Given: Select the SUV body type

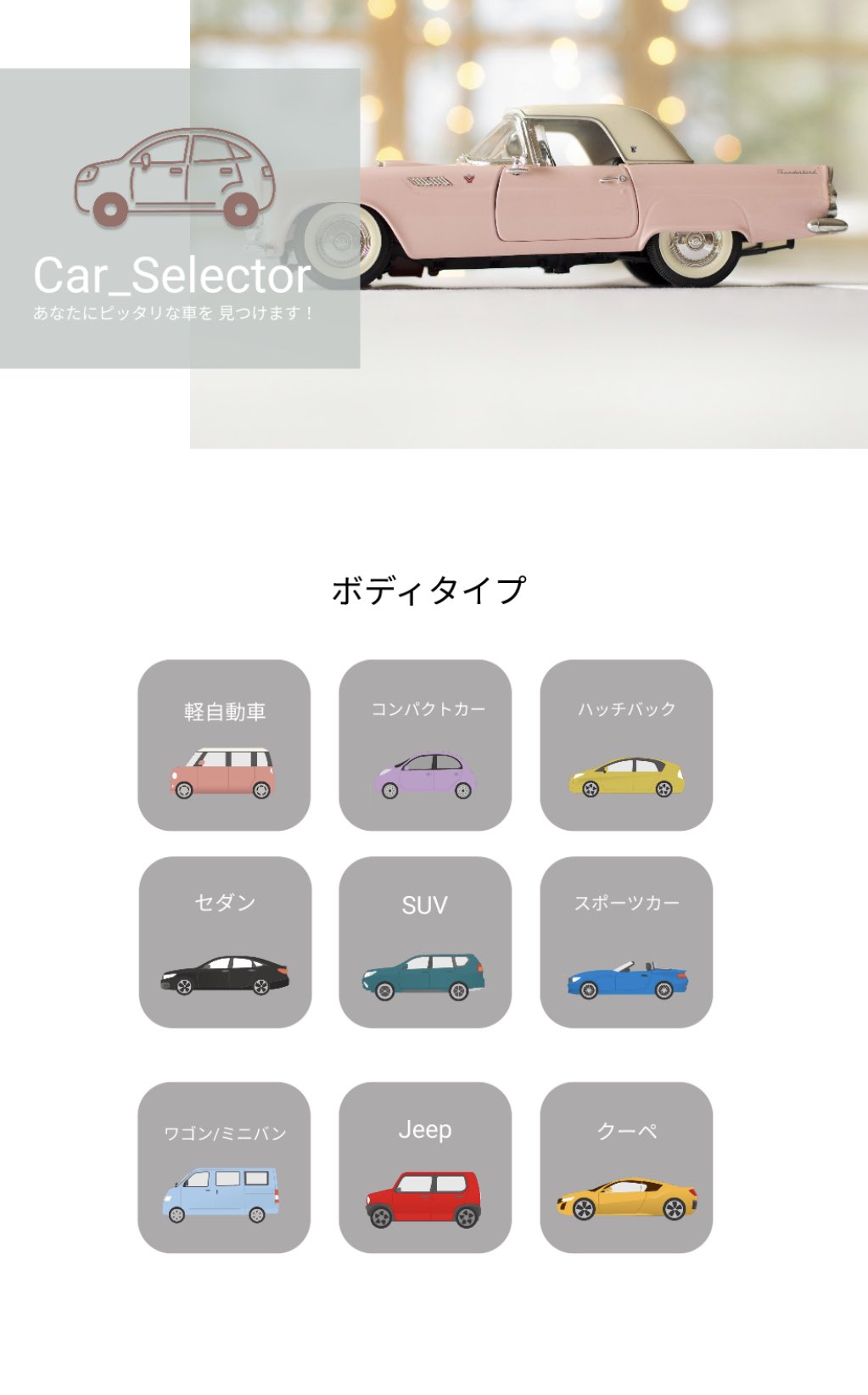Looking at the screenshot, I should click(425, 942).
